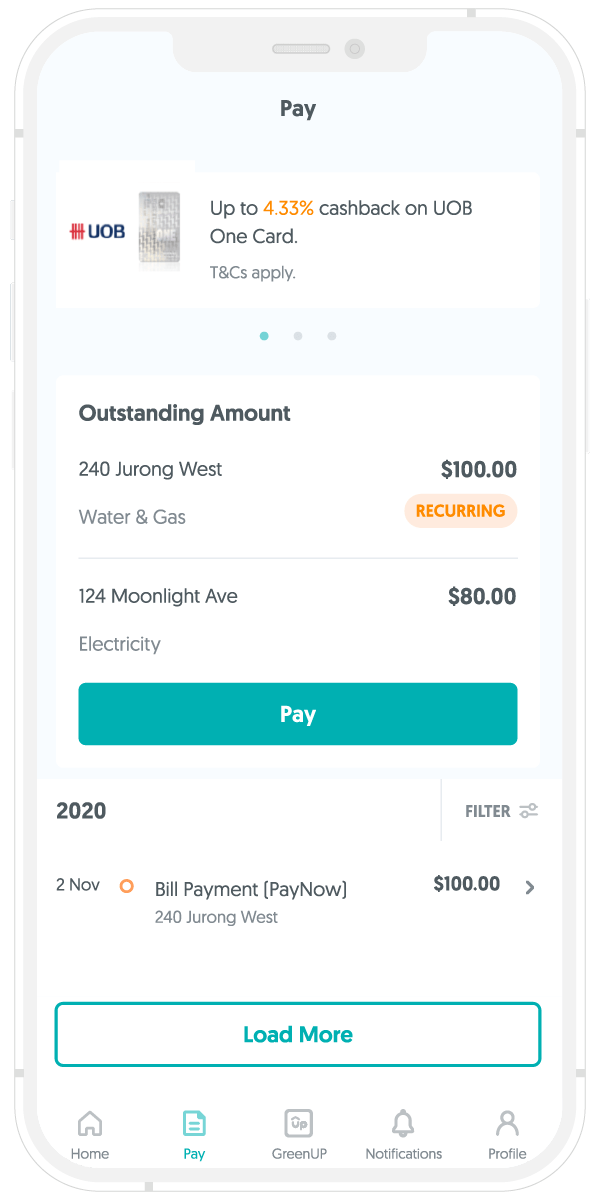Open the UOB One Card cashback banner
Viewport: 600px width, 1200px height.
[x=298, y=239]
